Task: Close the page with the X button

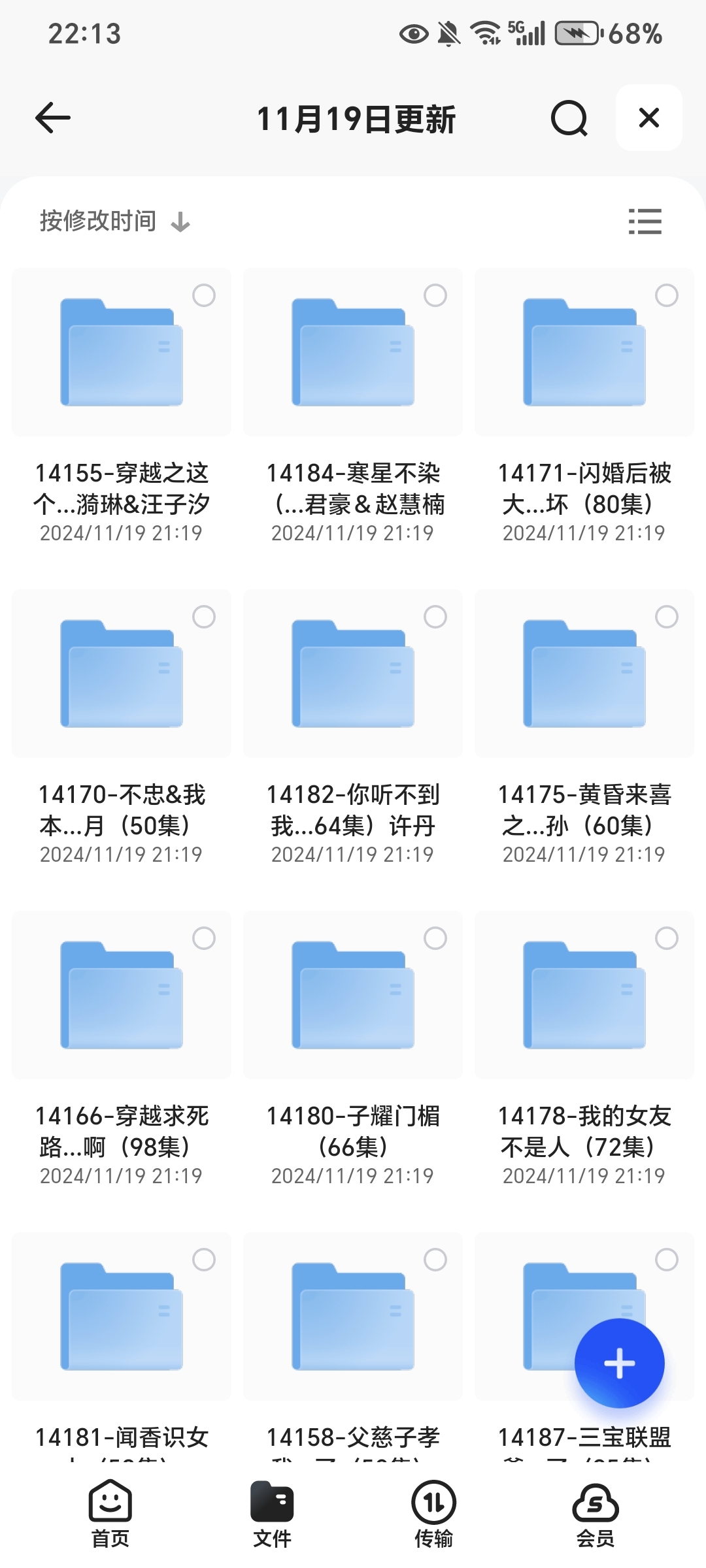Action: [x=648, y=118]
